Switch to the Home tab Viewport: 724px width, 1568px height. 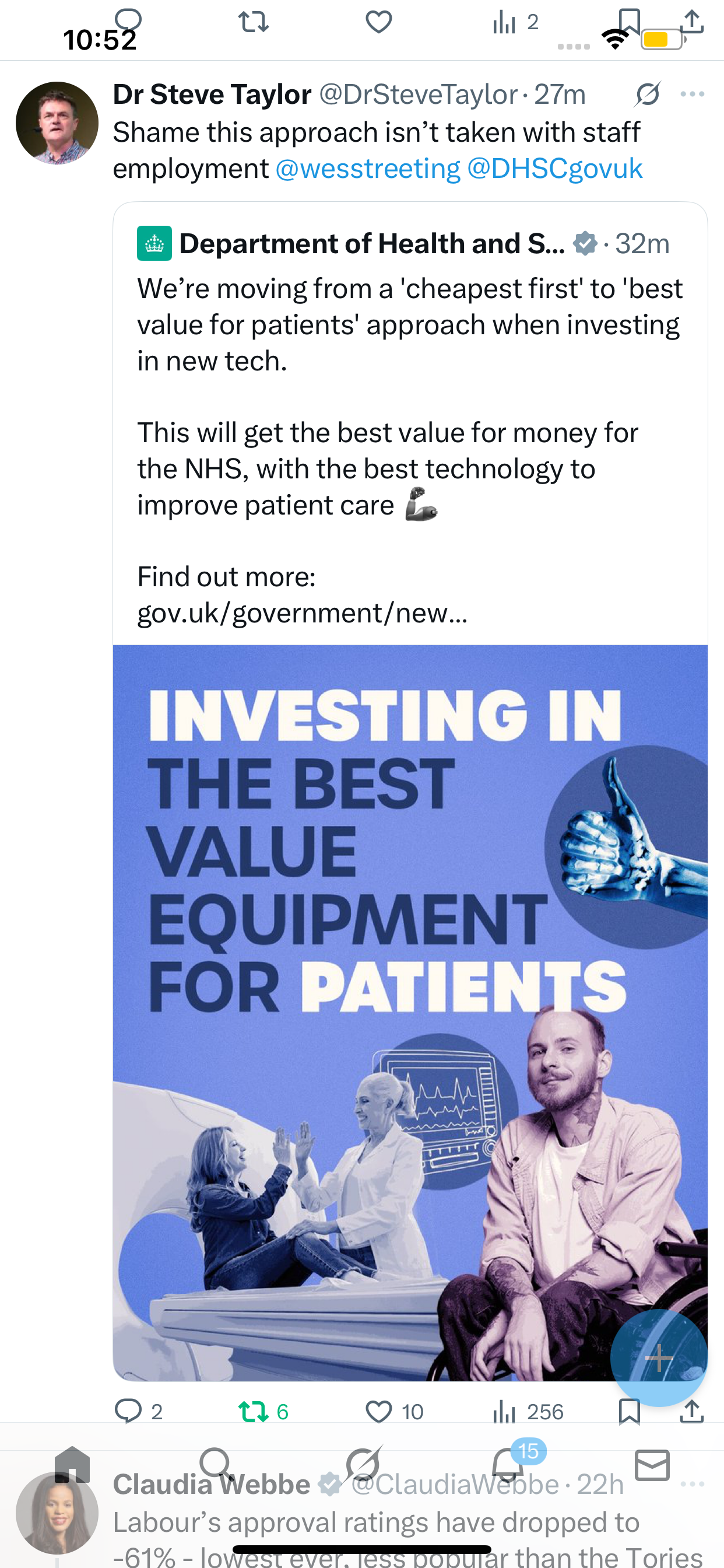(x=72, y=1465)
